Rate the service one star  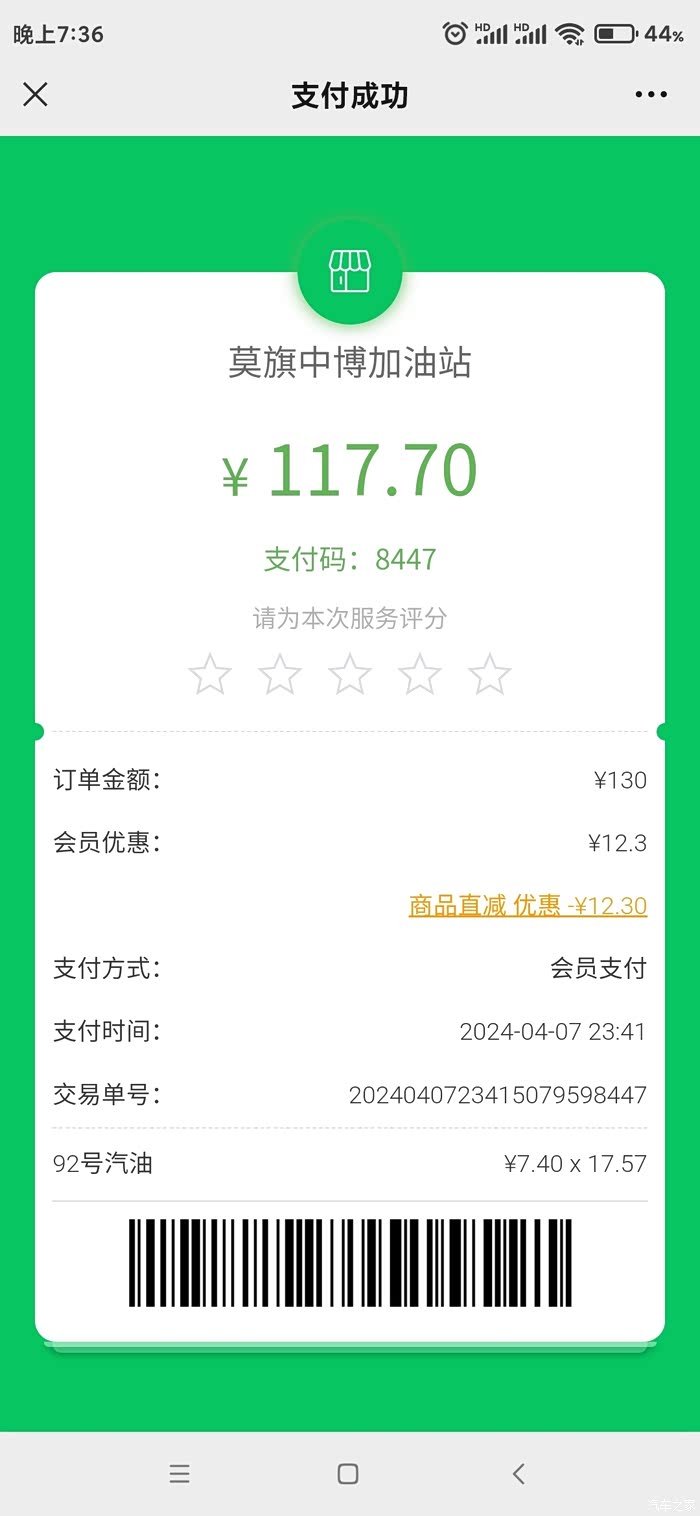(x=210, y=674)
